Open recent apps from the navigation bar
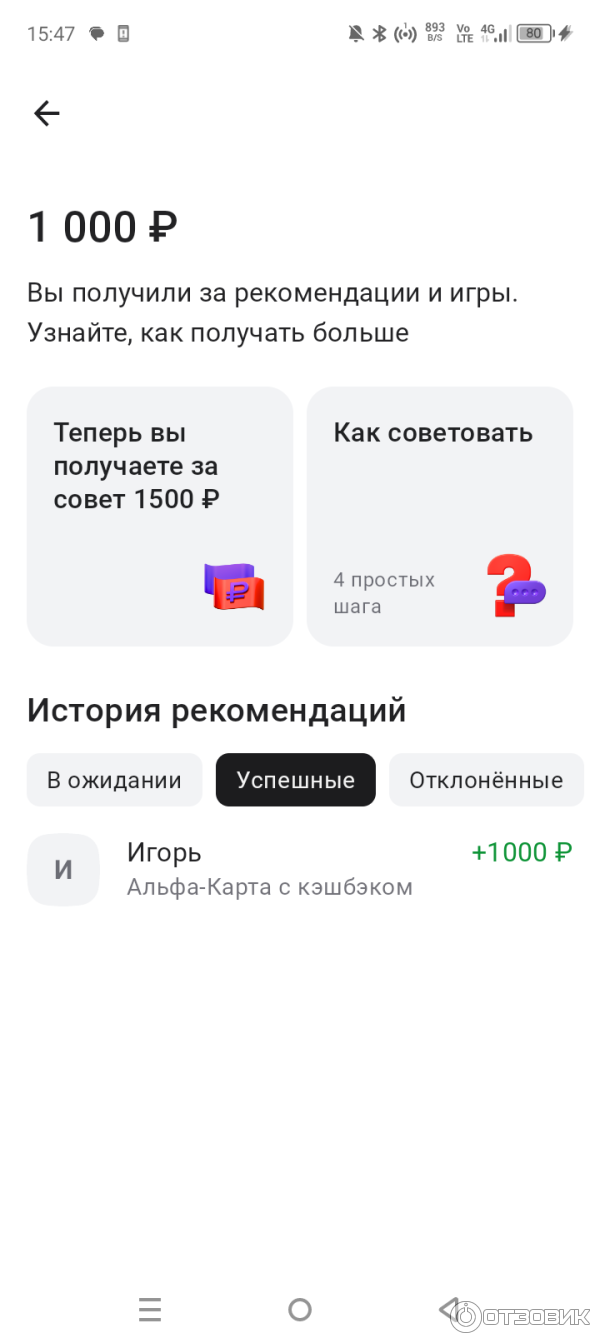Viewport: 600px width, 1343px height. pyautogui.click(x=150, y=1309)
